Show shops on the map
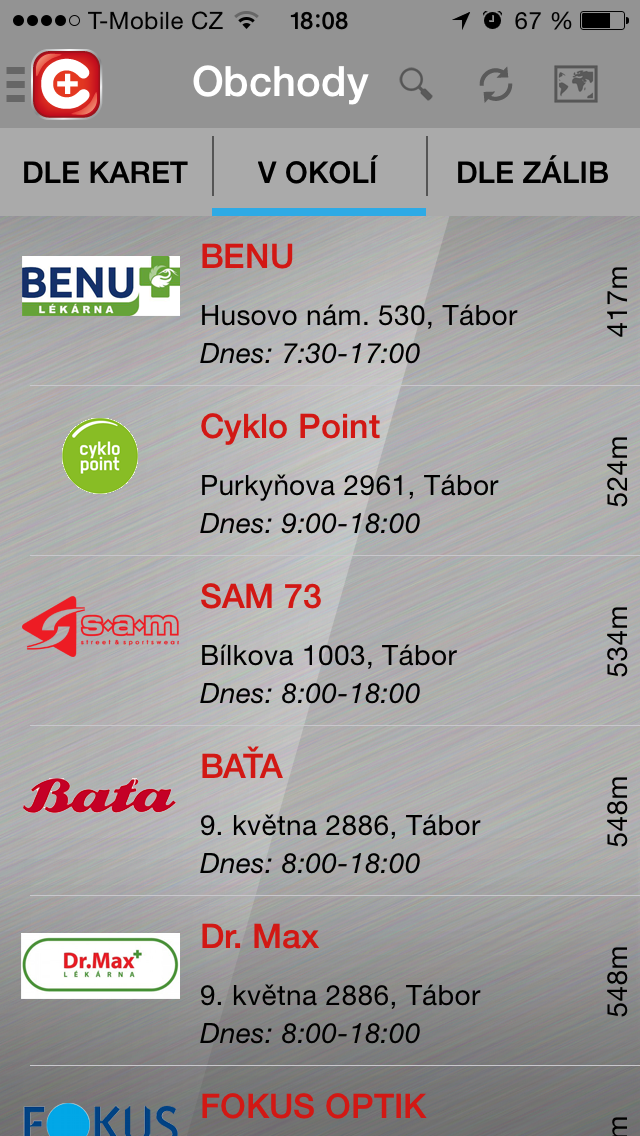640x1136 pixels. pos(575,84)
